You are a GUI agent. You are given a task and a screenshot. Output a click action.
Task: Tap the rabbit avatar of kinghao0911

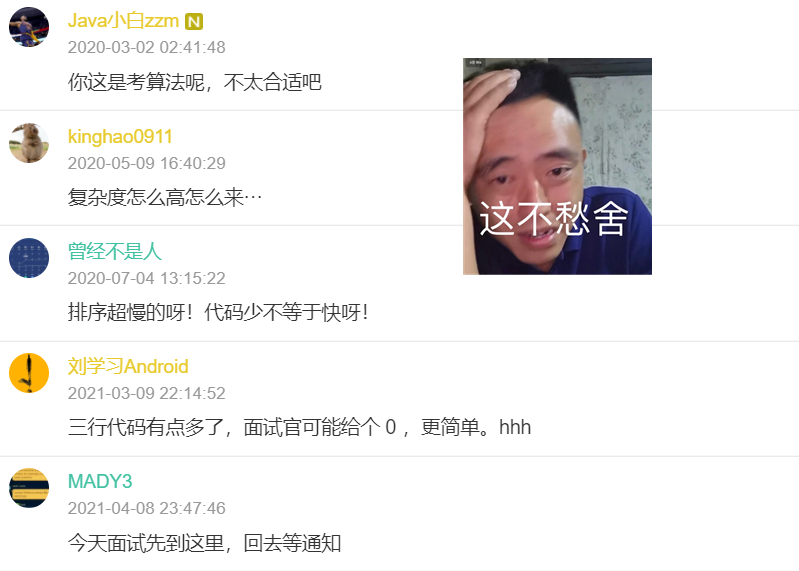[x=29, y=143]
